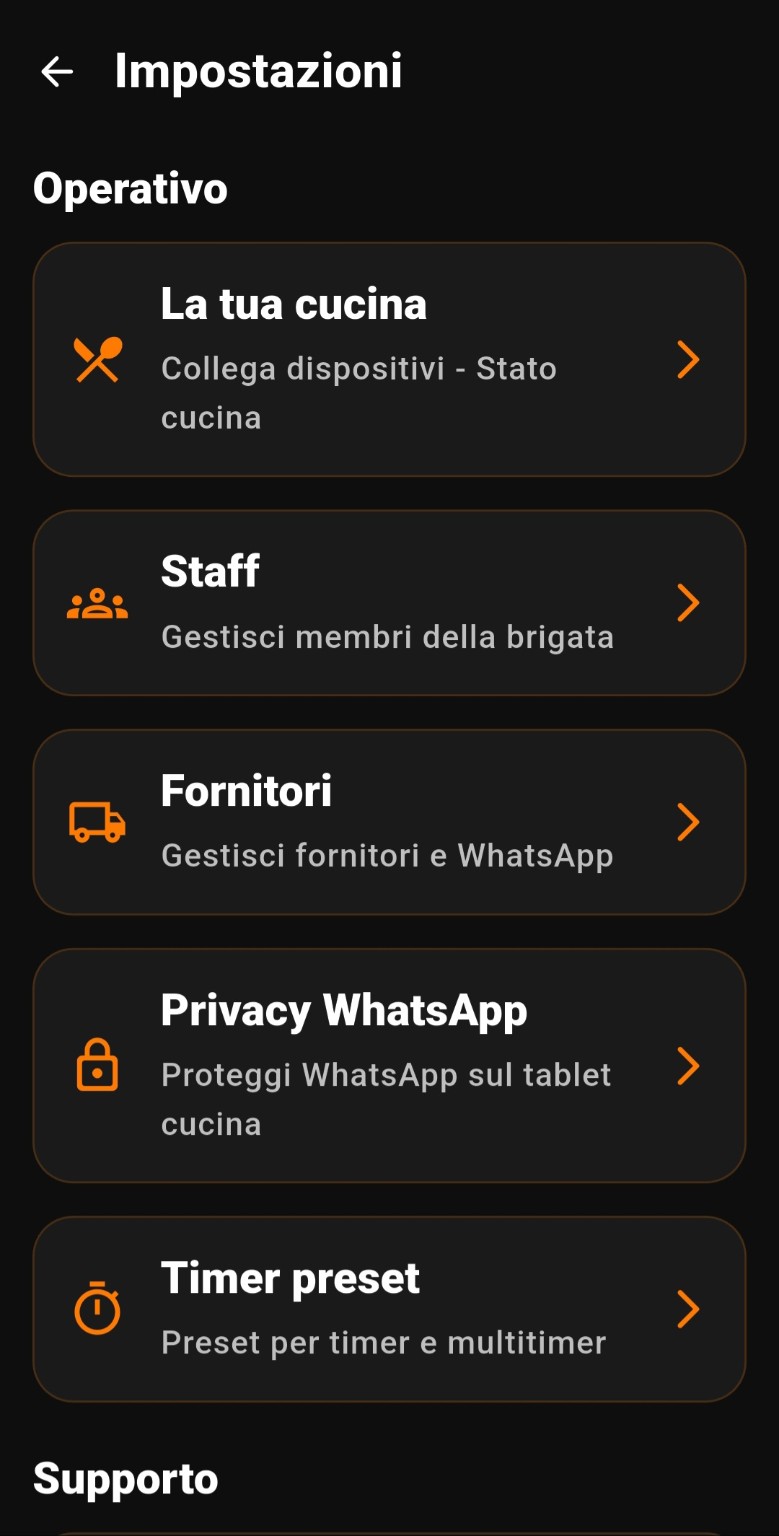Open Privacy WhatsApp settings
The image size is (779, 1536).
389,1066
